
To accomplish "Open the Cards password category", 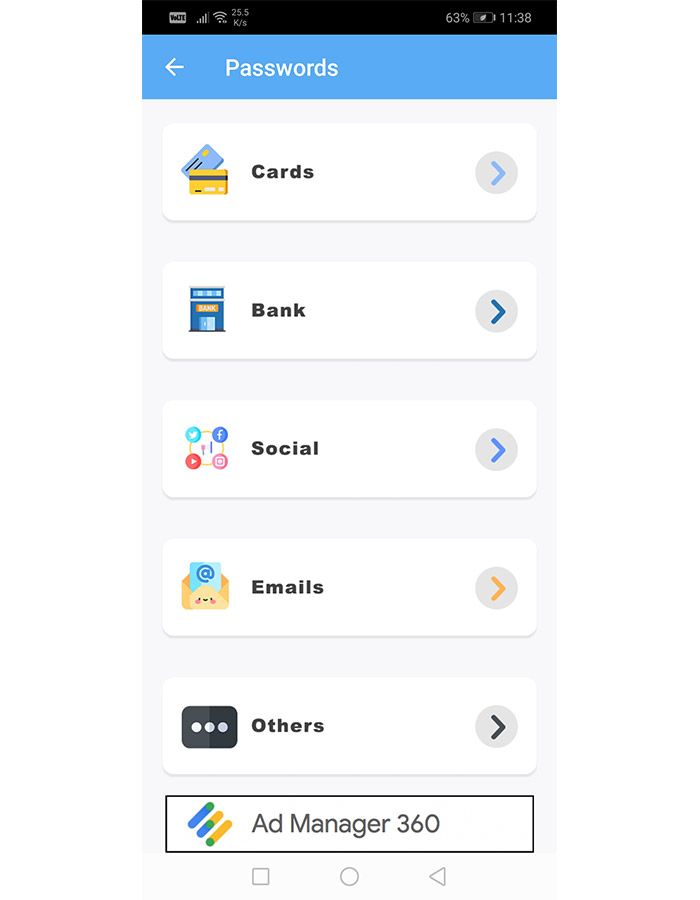I will 349,172.
